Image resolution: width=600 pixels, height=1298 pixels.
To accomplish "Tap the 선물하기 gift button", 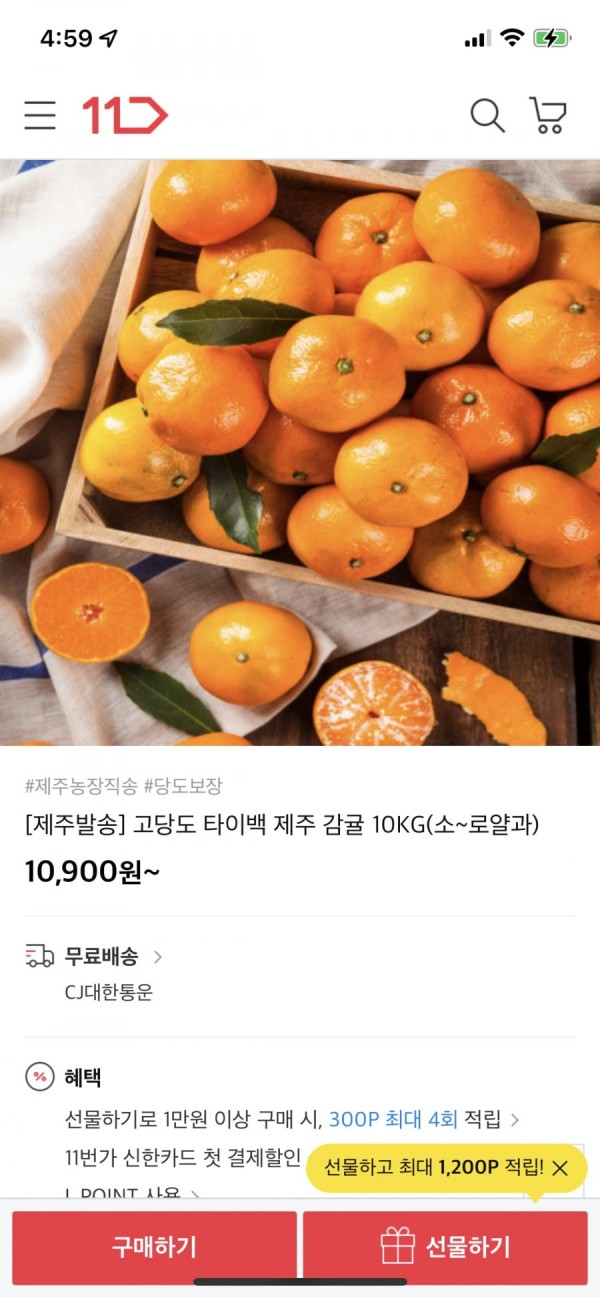I will point(446,1247).
